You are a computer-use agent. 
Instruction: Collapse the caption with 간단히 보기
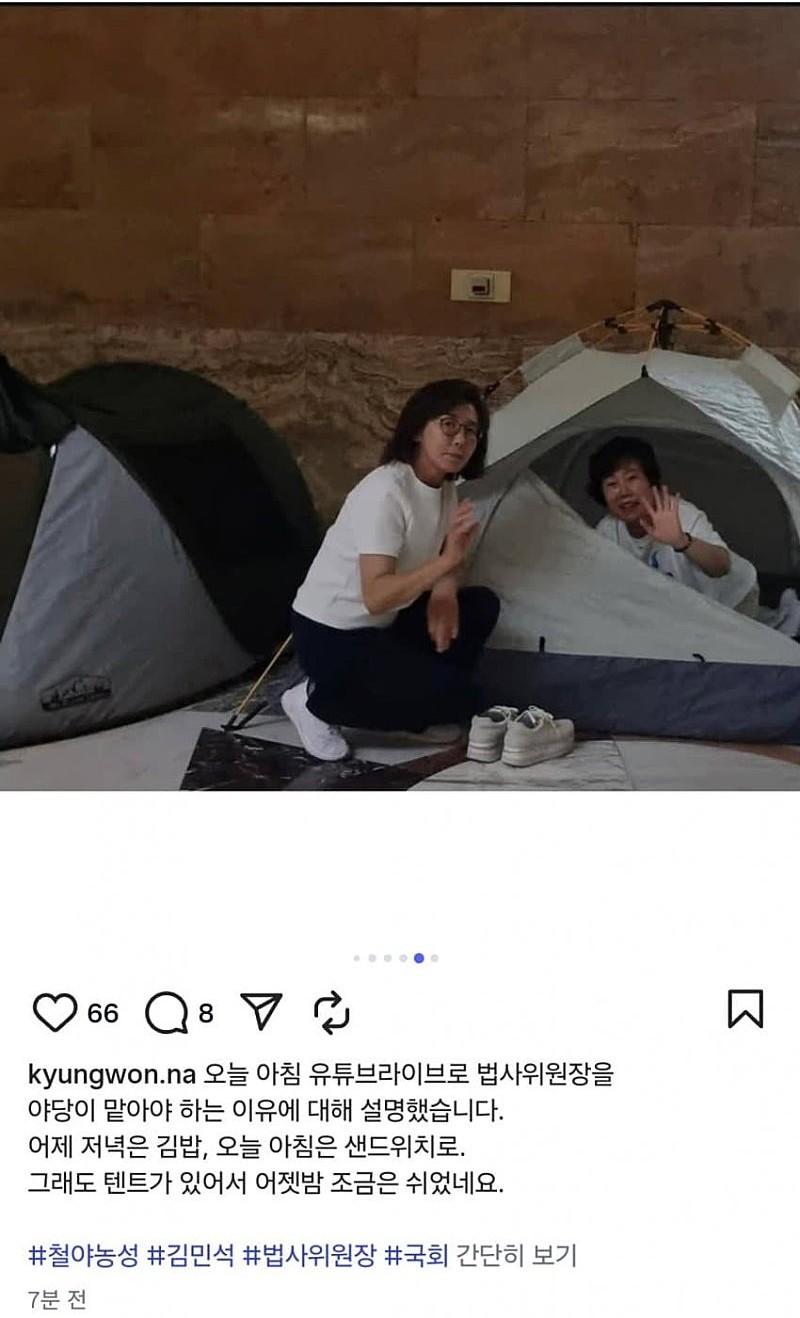point(516,1256)
